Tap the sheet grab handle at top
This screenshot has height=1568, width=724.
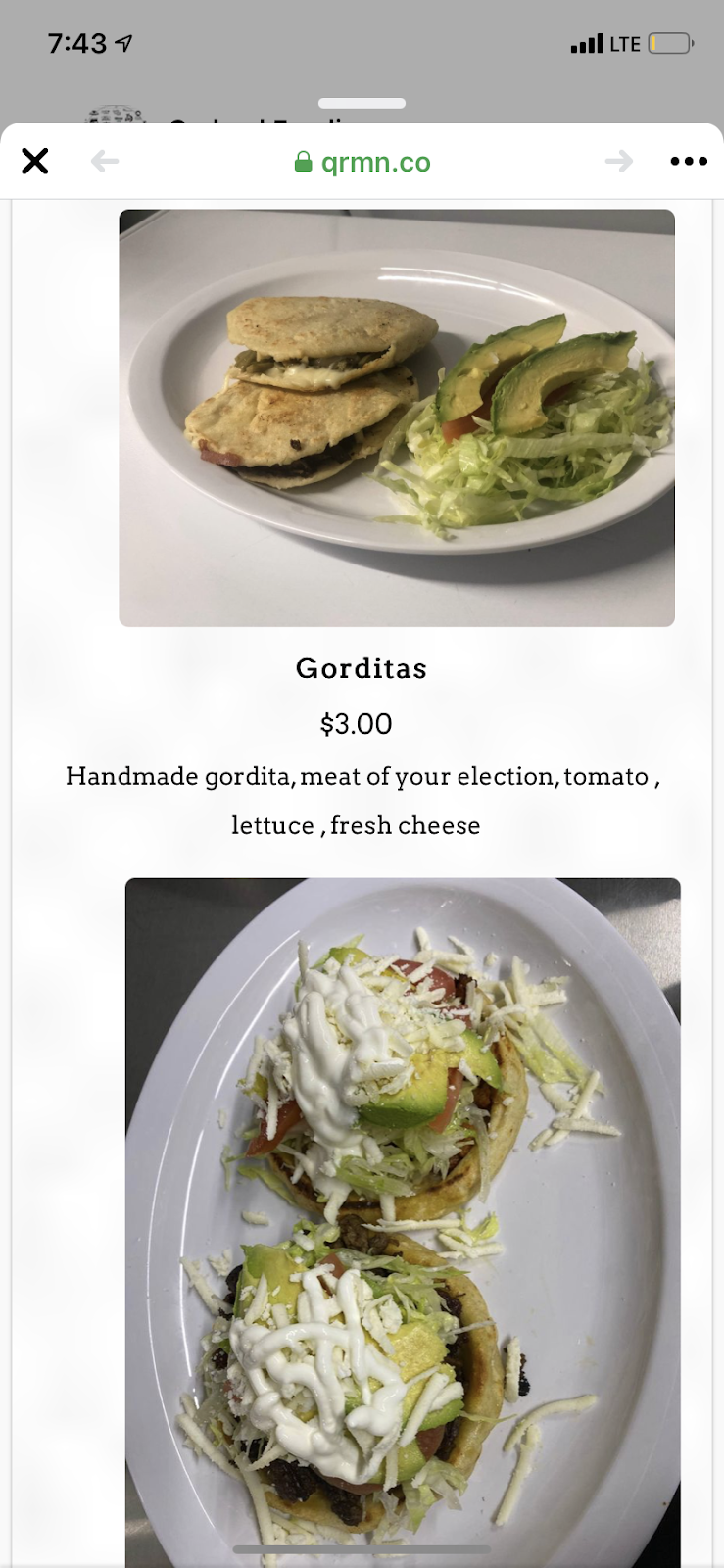pyautogui.click(x=362, y=102)
